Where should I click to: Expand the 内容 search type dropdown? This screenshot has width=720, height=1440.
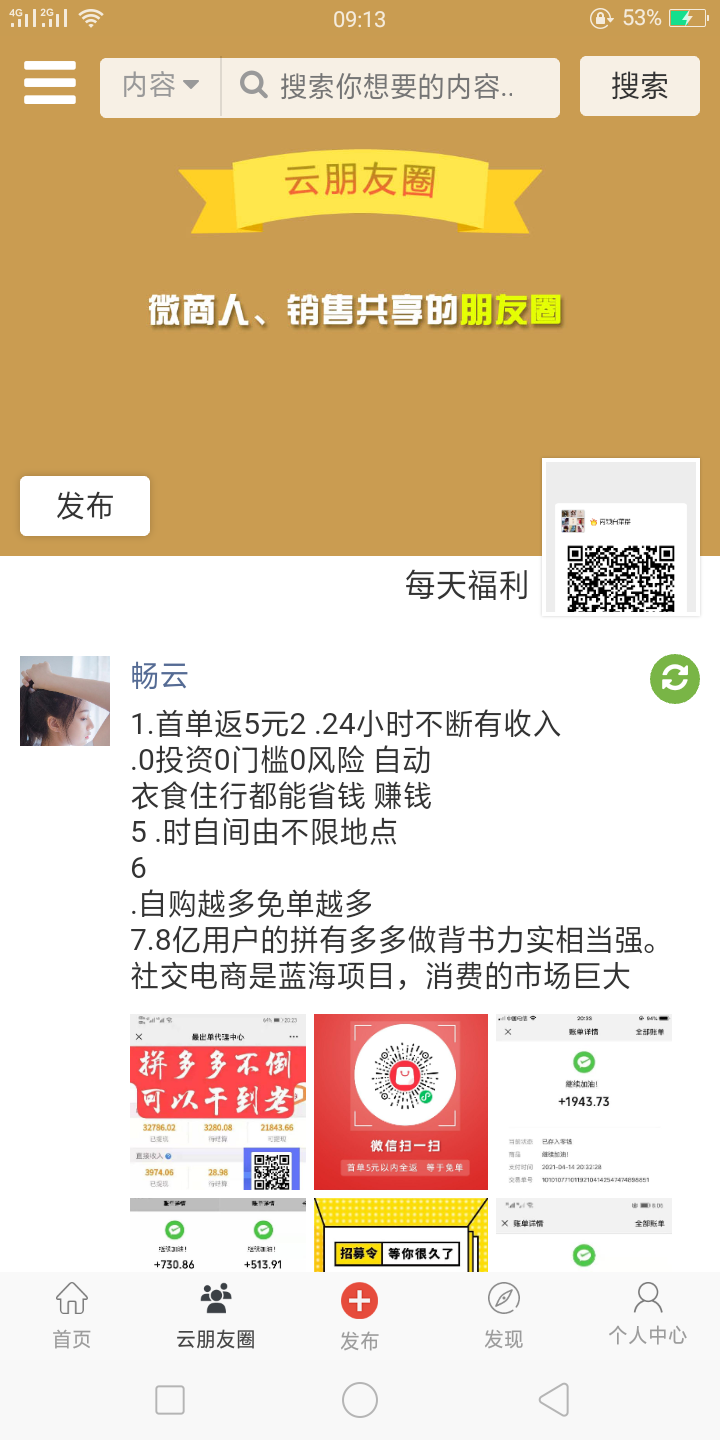160,87
